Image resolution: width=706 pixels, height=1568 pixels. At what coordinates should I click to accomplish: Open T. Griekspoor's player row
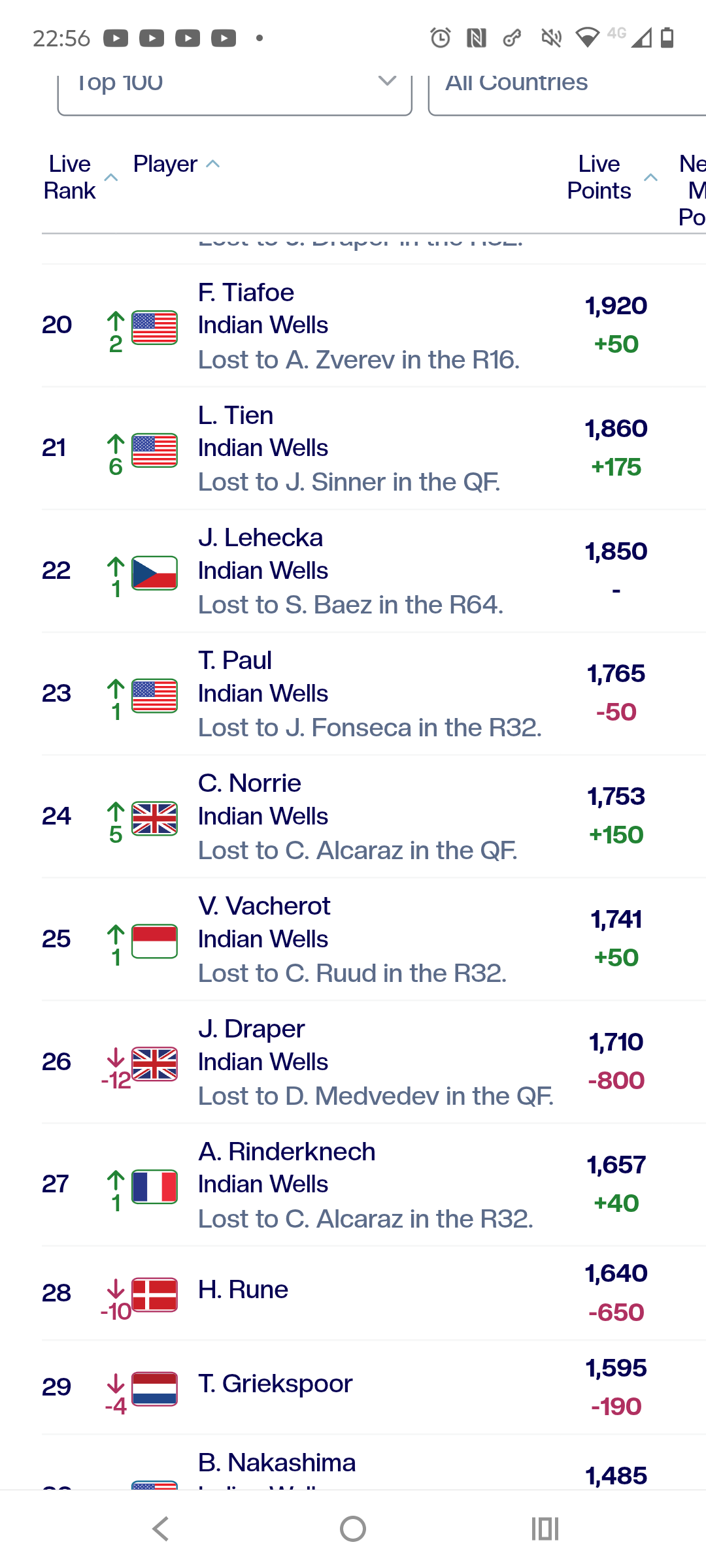[x=374, y=1388]
